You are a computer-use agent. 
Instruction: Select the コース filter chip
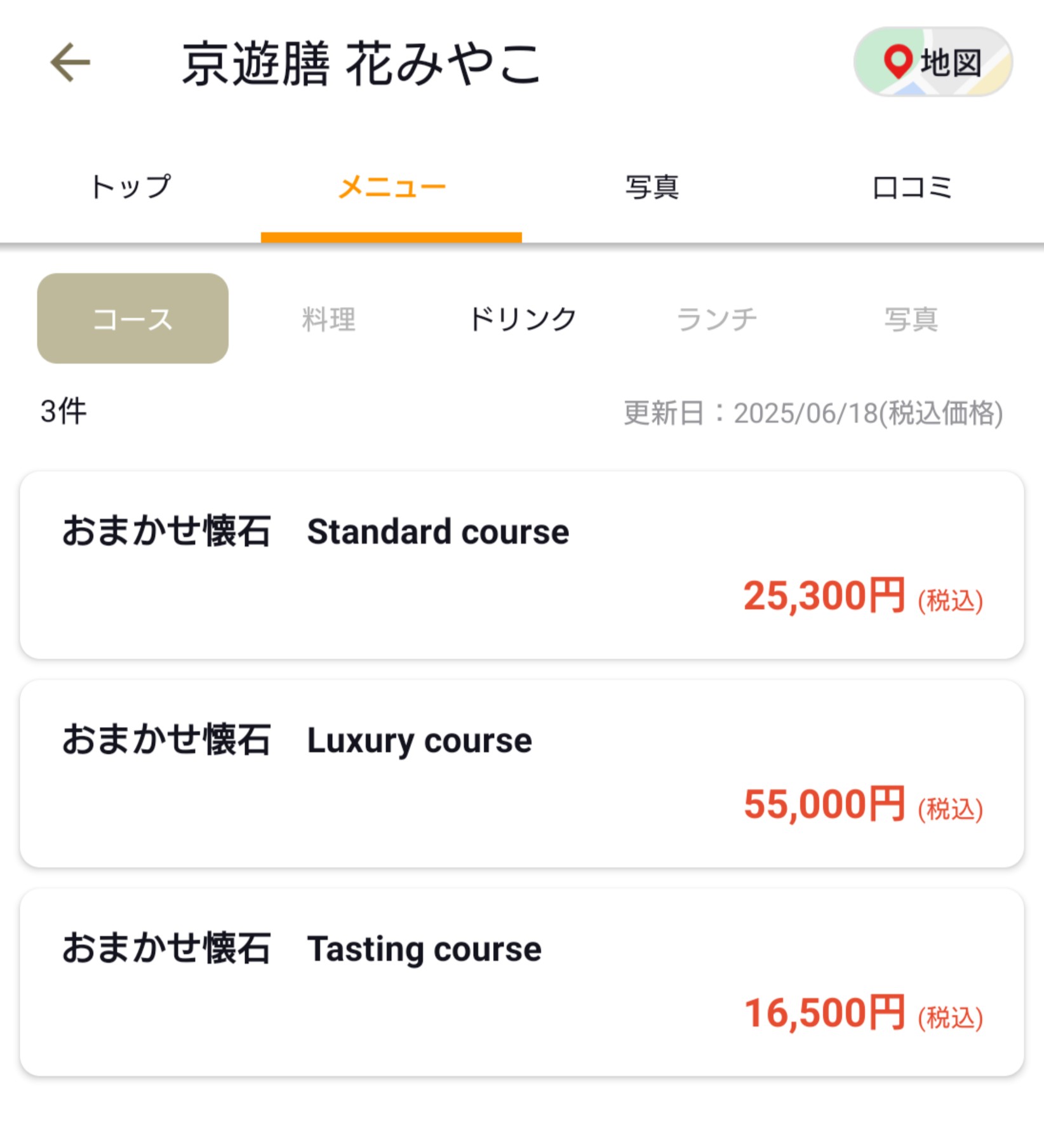click(133, 319)
